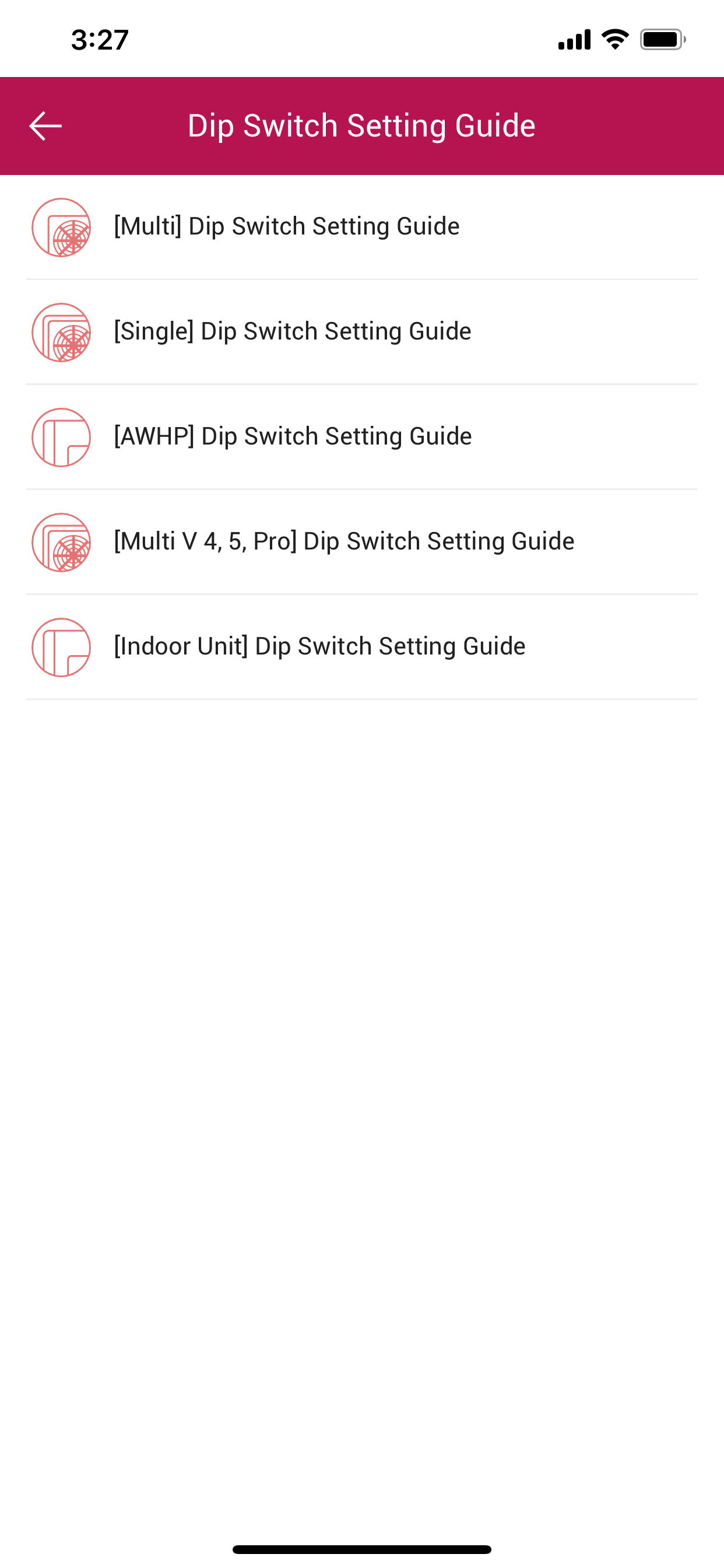This screenshot has height=1568, width=724.
Task: Tap the Dip Switch Setting Guide title
Action: point(361,125)
